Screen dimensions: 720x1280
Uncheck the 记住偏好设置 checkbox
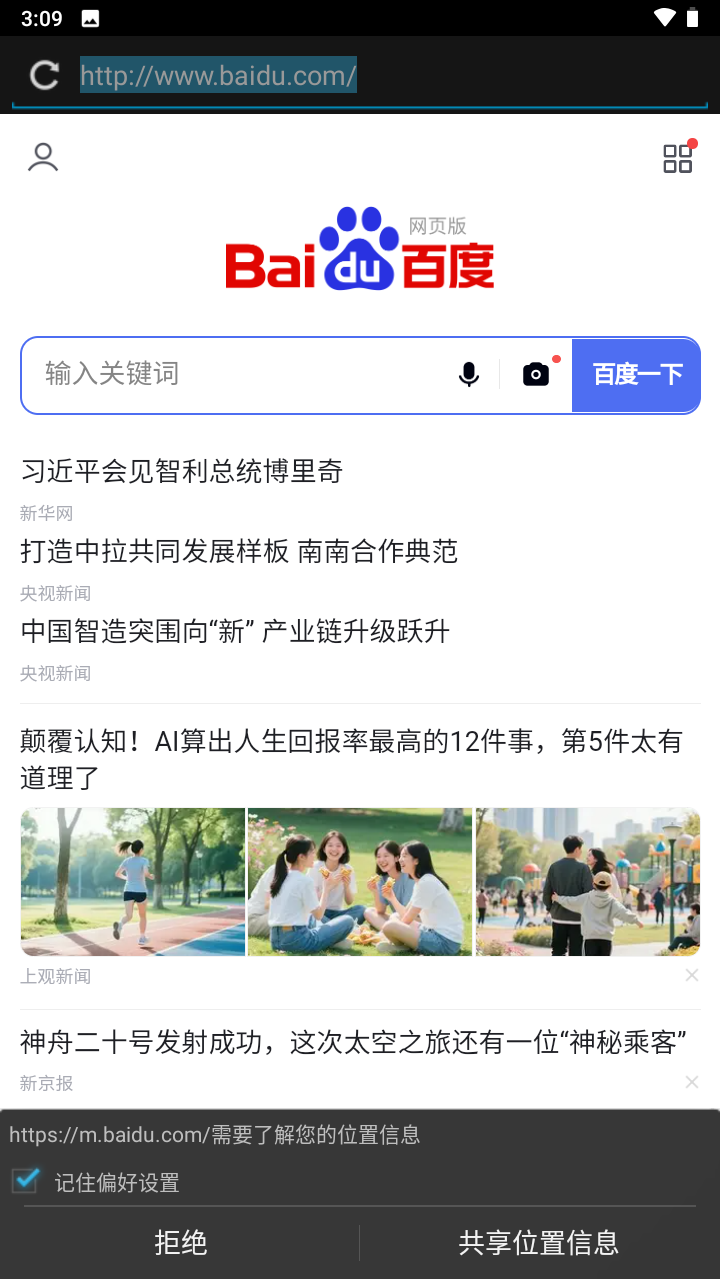pos(25,1181)
